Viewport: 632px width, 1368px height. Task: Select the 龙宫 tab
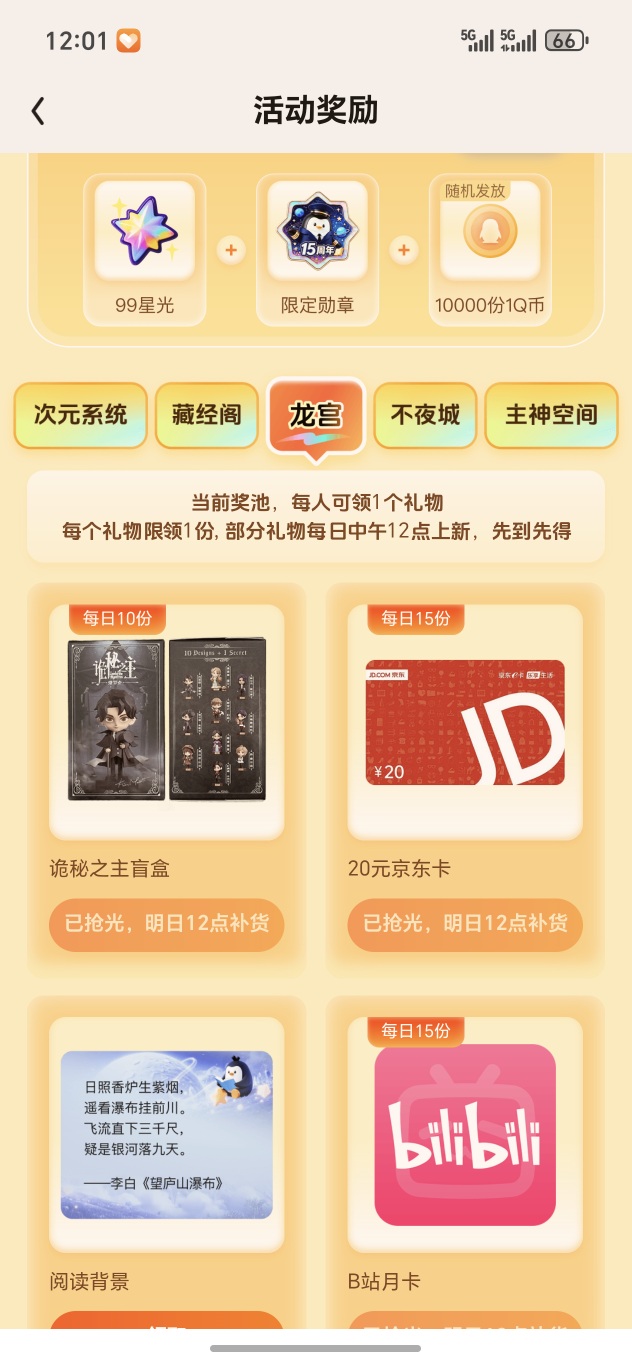(x=315, y=414)
